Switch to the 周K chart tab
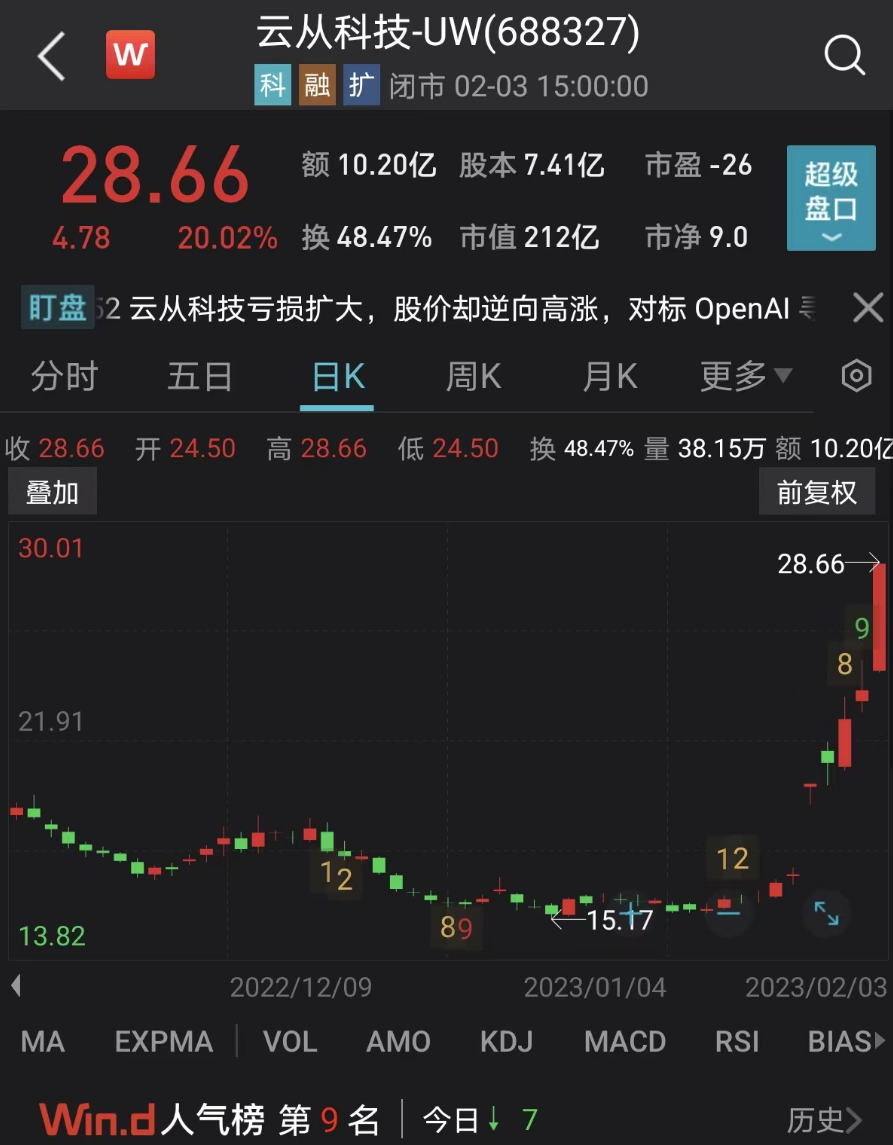Viewport: 893px width, 1145px height. 473,377
